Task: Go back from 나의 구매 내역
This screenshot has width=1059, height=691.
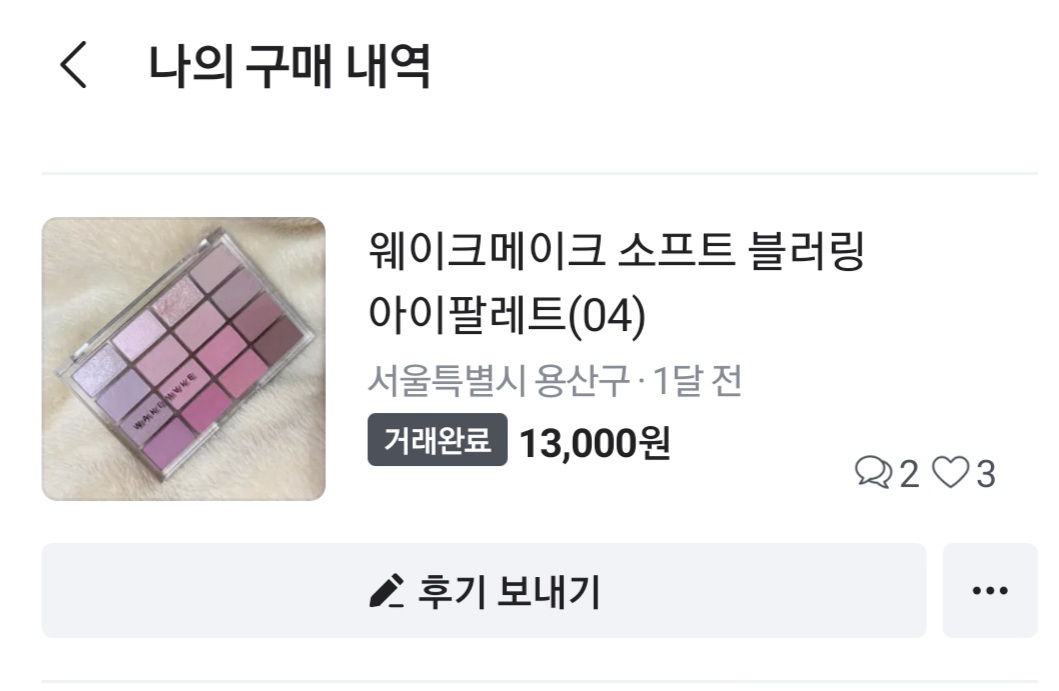Action: [73, 66]
